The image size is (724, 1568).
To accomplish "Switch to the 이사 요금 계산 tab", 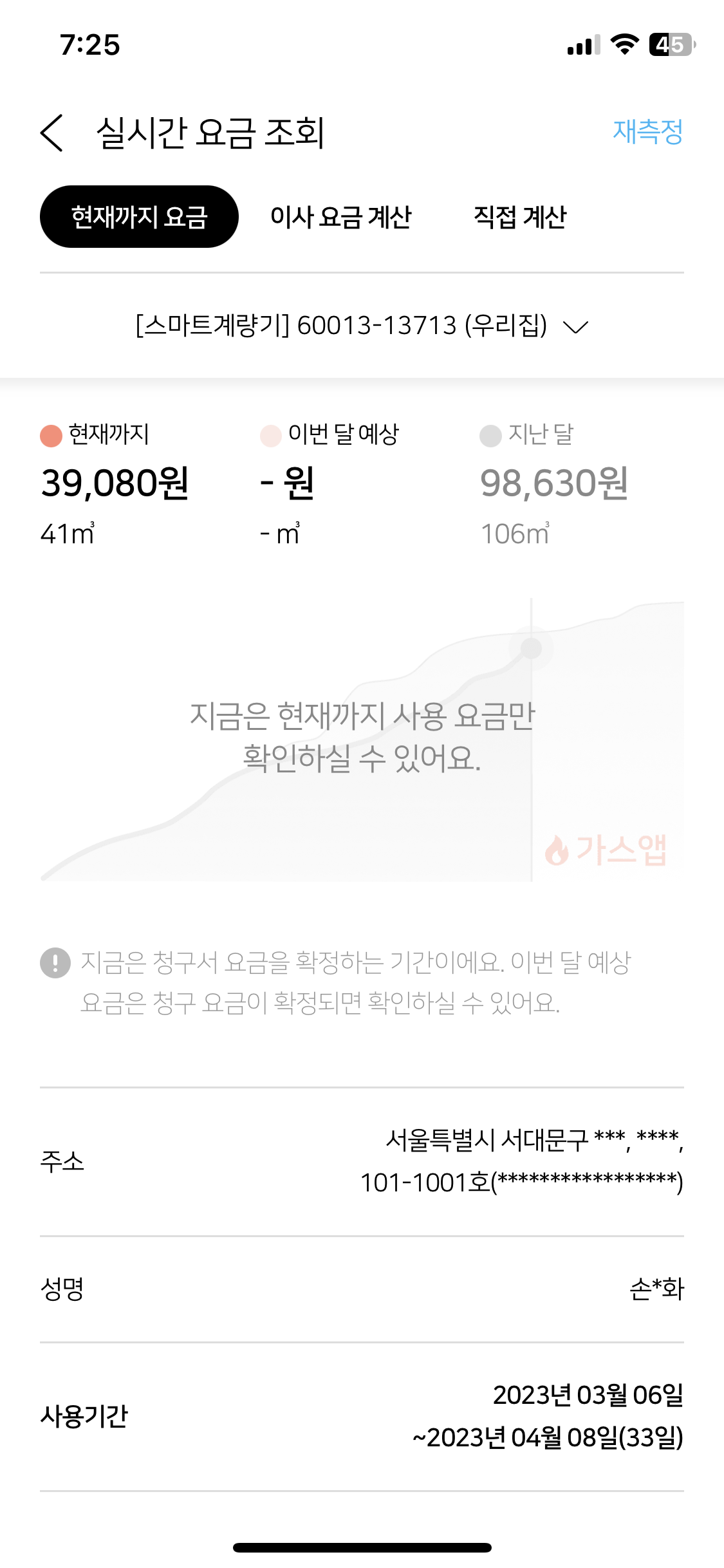I will click(340, 217).
